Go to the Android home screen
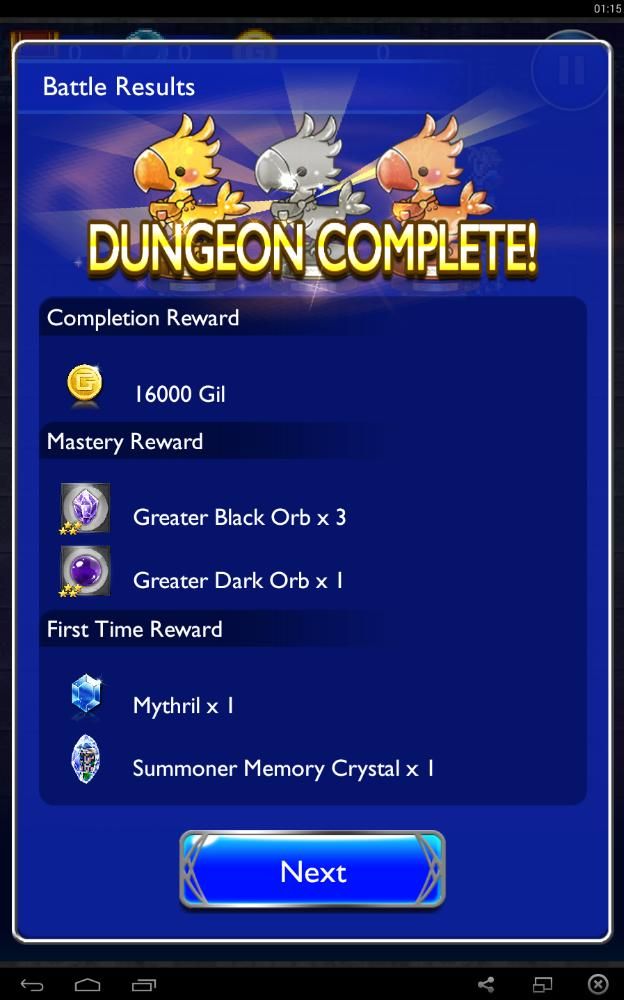Screen dimensions: 624x1000 [88, 985]
